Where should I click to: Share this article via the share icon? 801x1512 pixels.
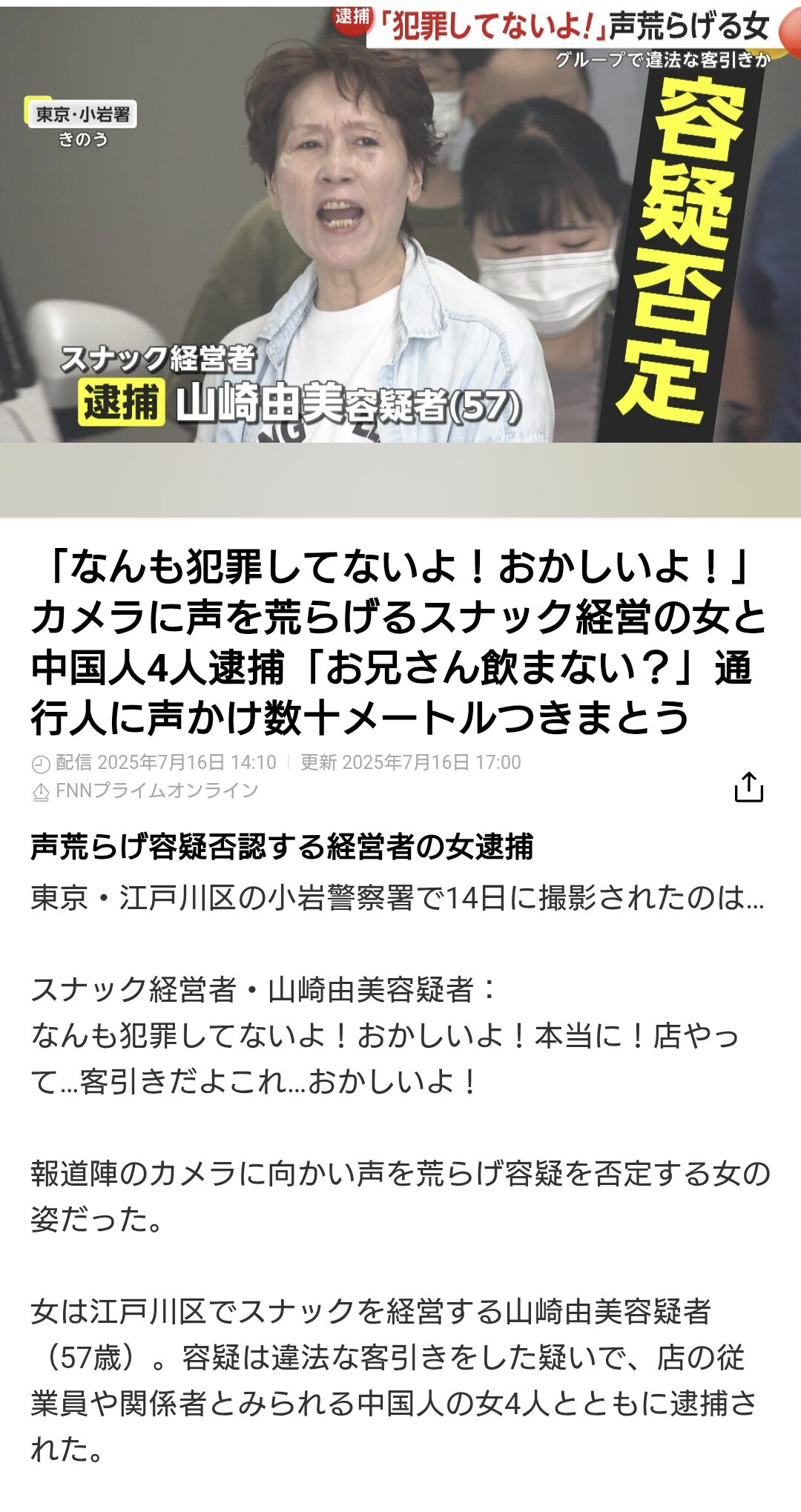coord(748,787)
